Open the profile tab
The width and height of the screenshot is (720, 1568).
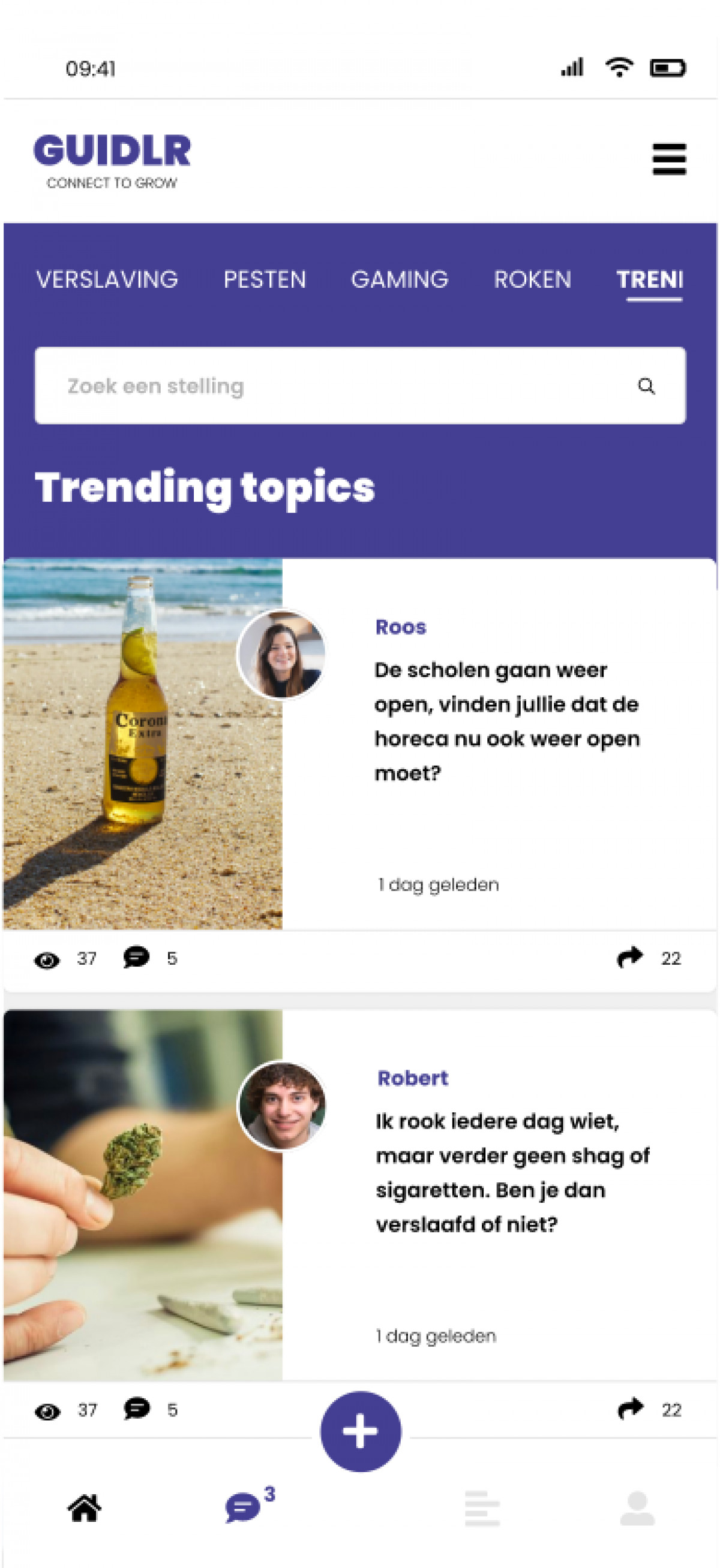coord(637,1509)
